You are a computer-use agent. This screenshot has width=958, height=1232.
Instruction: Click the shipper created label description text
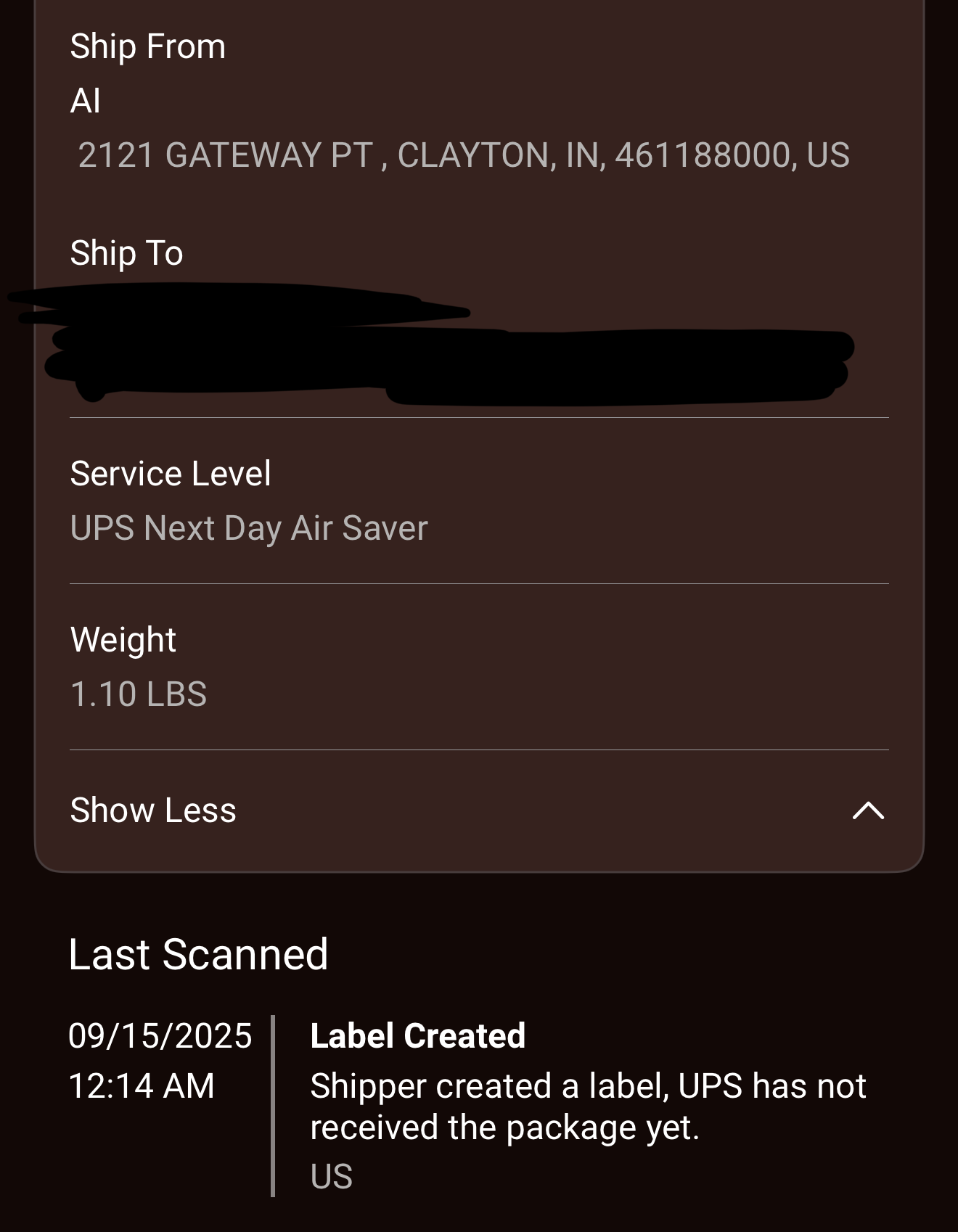tap(589, 1106)
